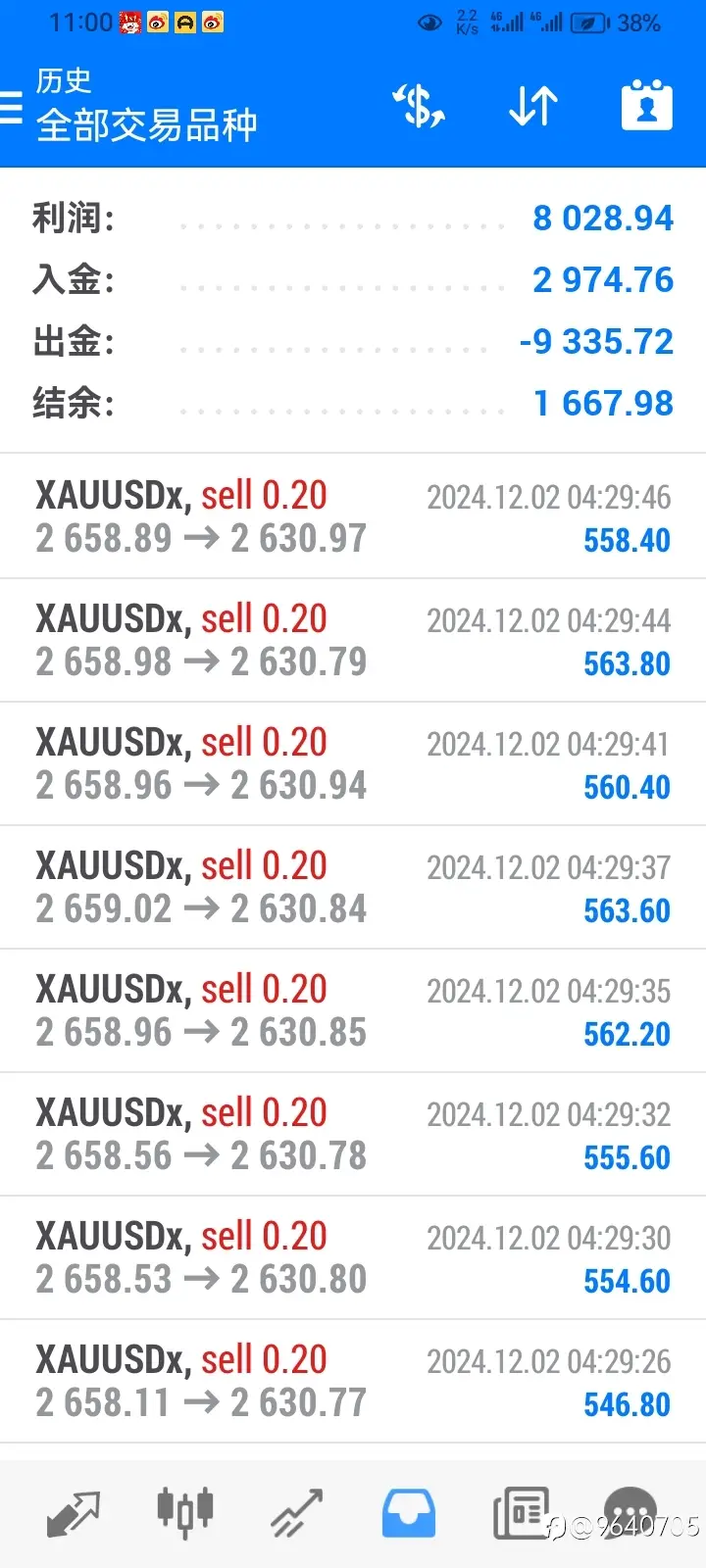Open the sell trade closed at 04:29:46
The height and width of the screenshot is (1568, 706).
pyautogui.click(x=353, y=516)
